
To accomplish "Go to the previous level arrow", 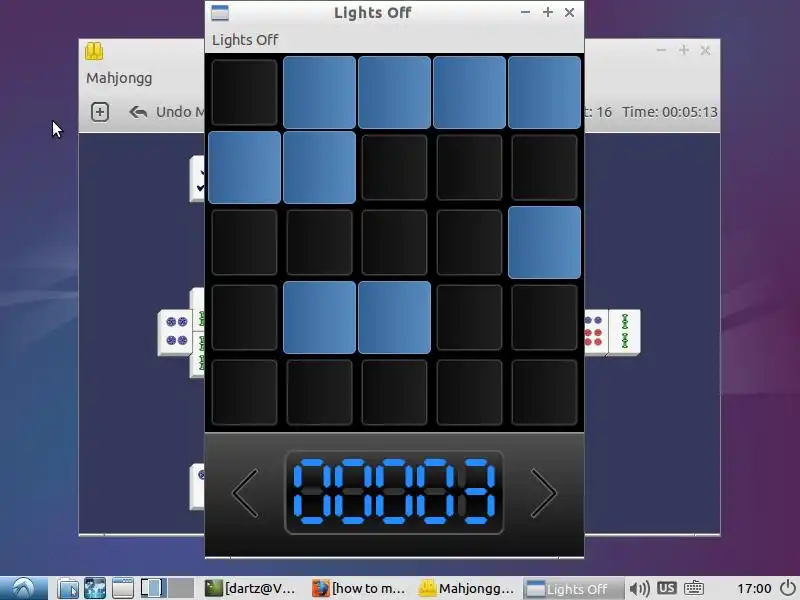I will 245,492.
